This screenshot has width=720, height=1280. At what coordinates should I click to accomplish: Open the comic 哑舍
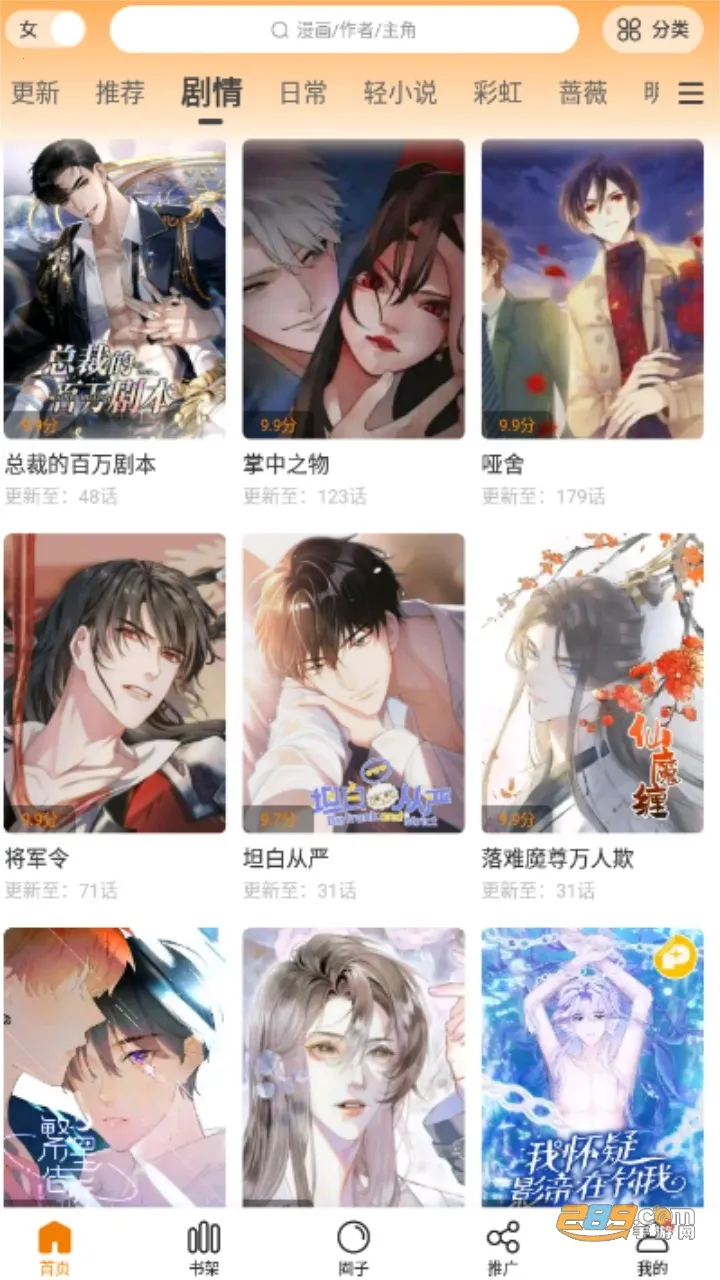pyautogui.click(x=592, y=290)
